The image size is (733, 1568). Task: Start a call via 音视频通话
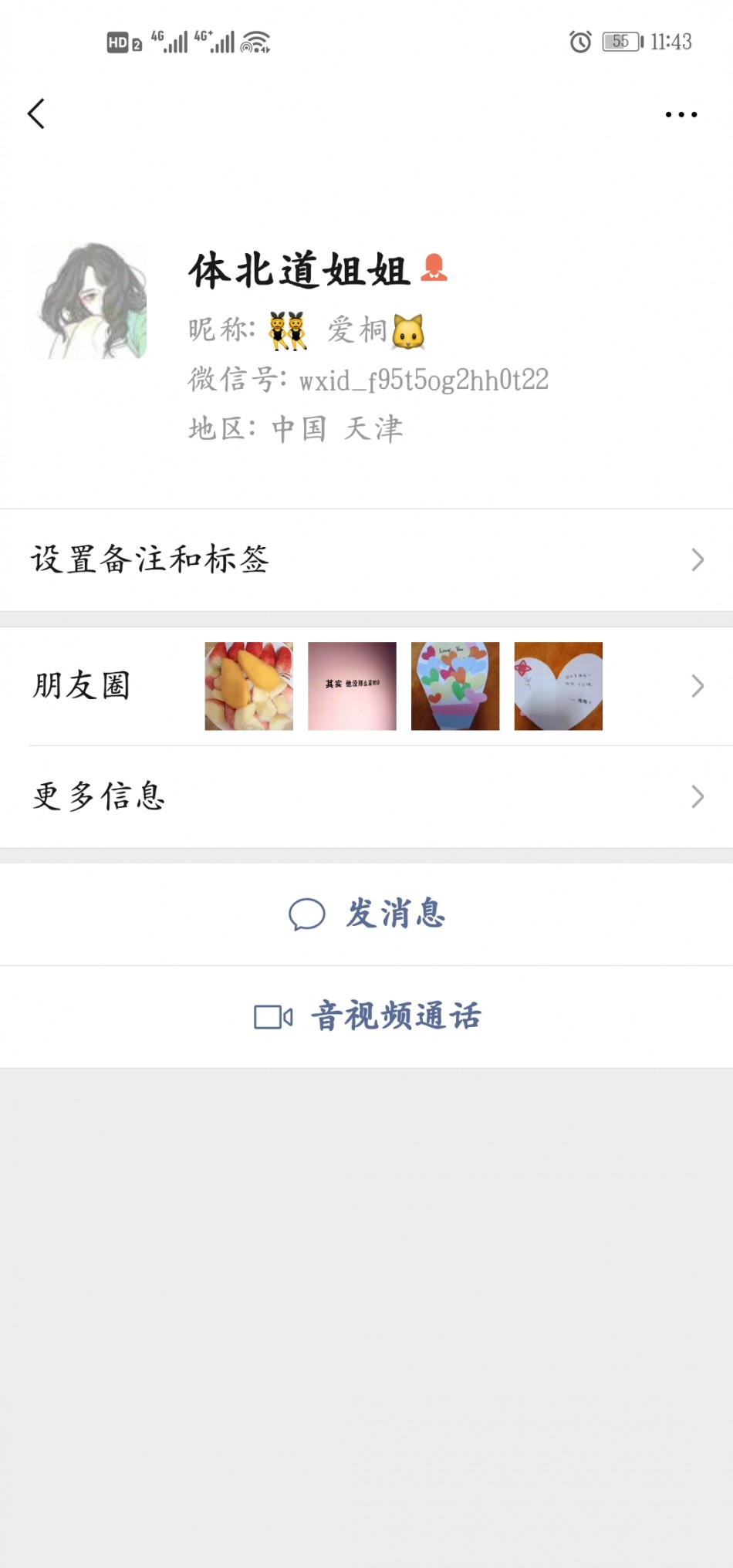pyautogui.click(x=367, y=1016)
